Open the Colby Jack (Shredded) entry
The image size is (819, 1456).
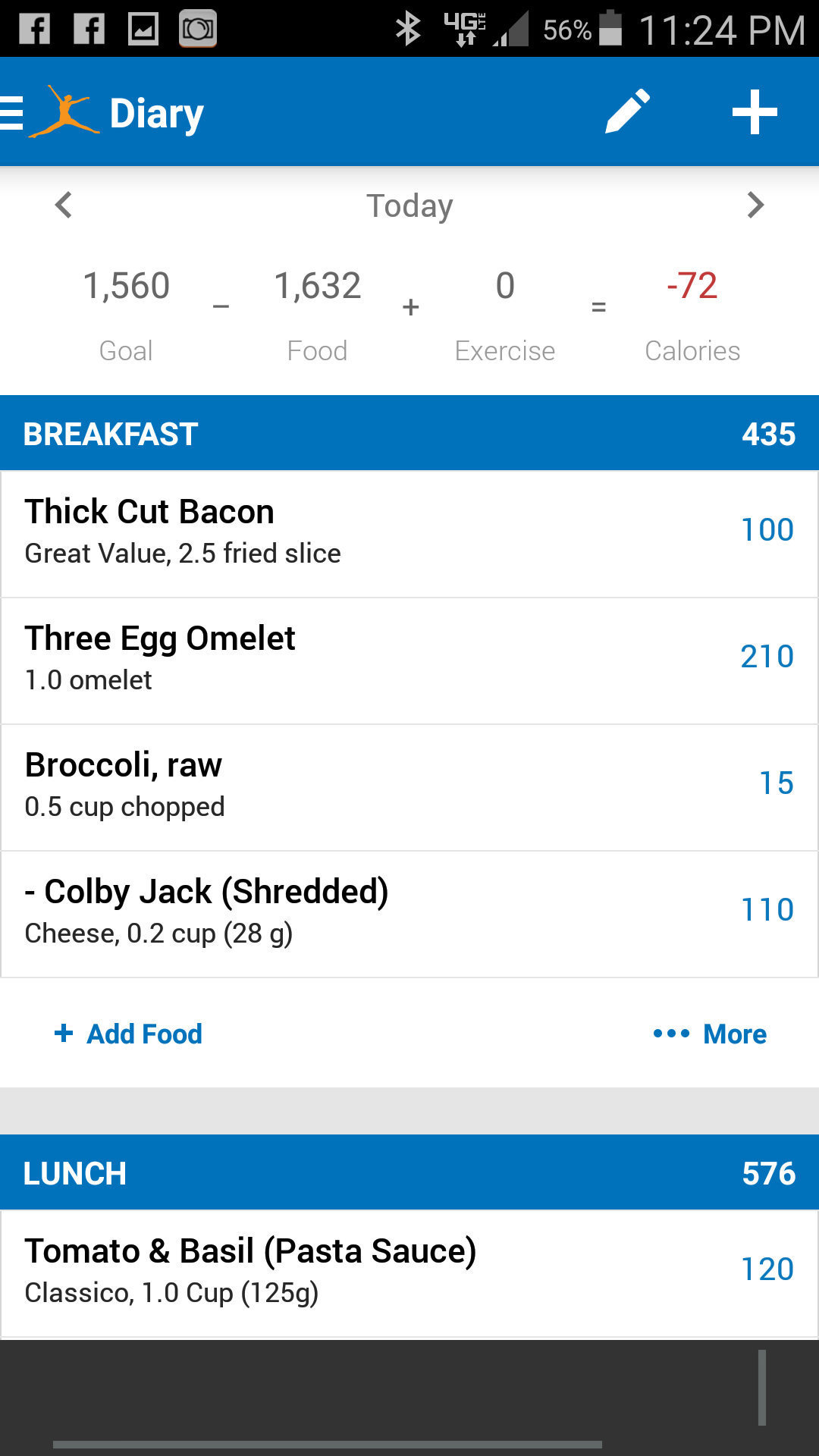pos(409,914)
